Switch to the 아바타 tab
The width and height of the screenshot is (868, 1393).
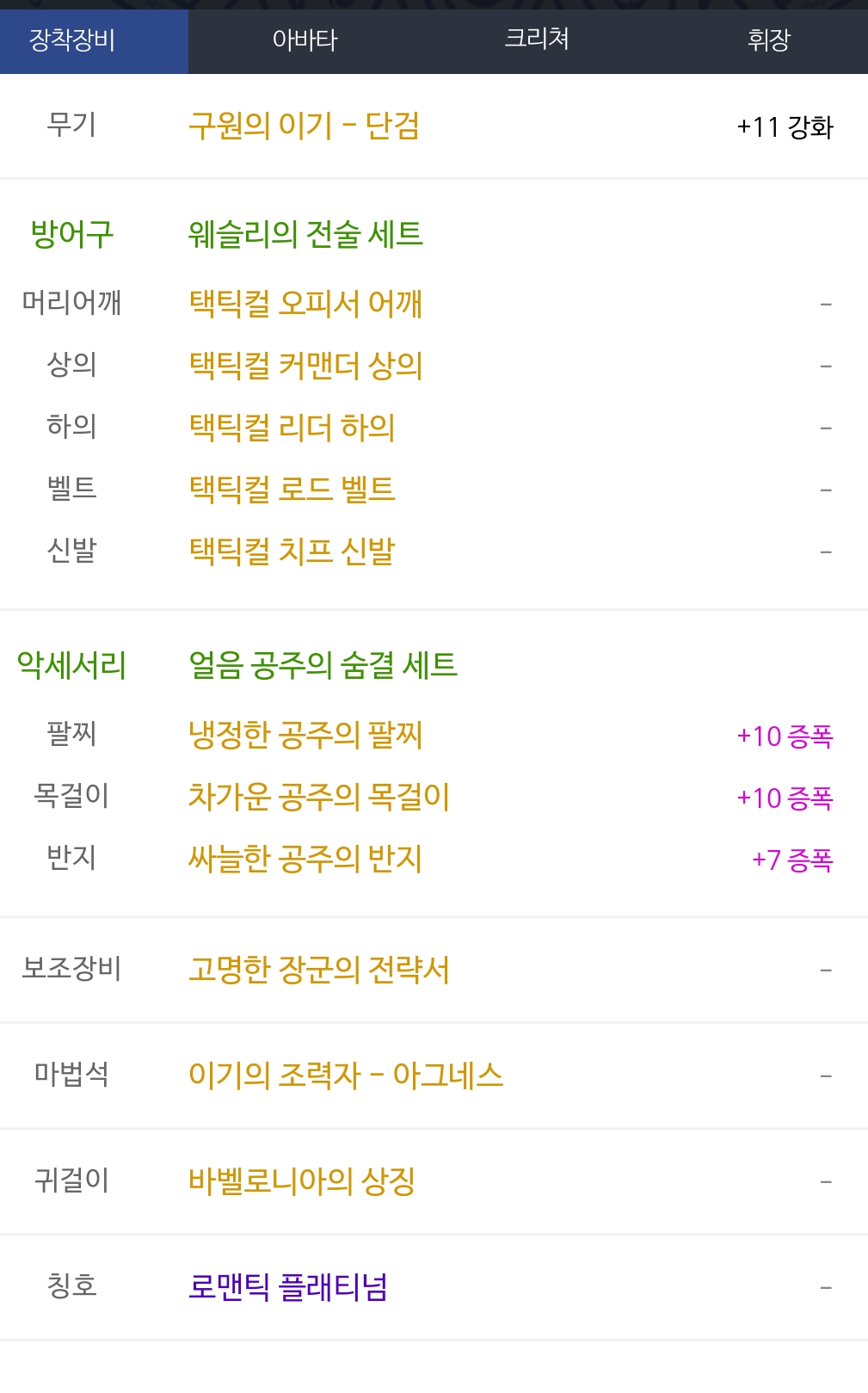point(305,40)
